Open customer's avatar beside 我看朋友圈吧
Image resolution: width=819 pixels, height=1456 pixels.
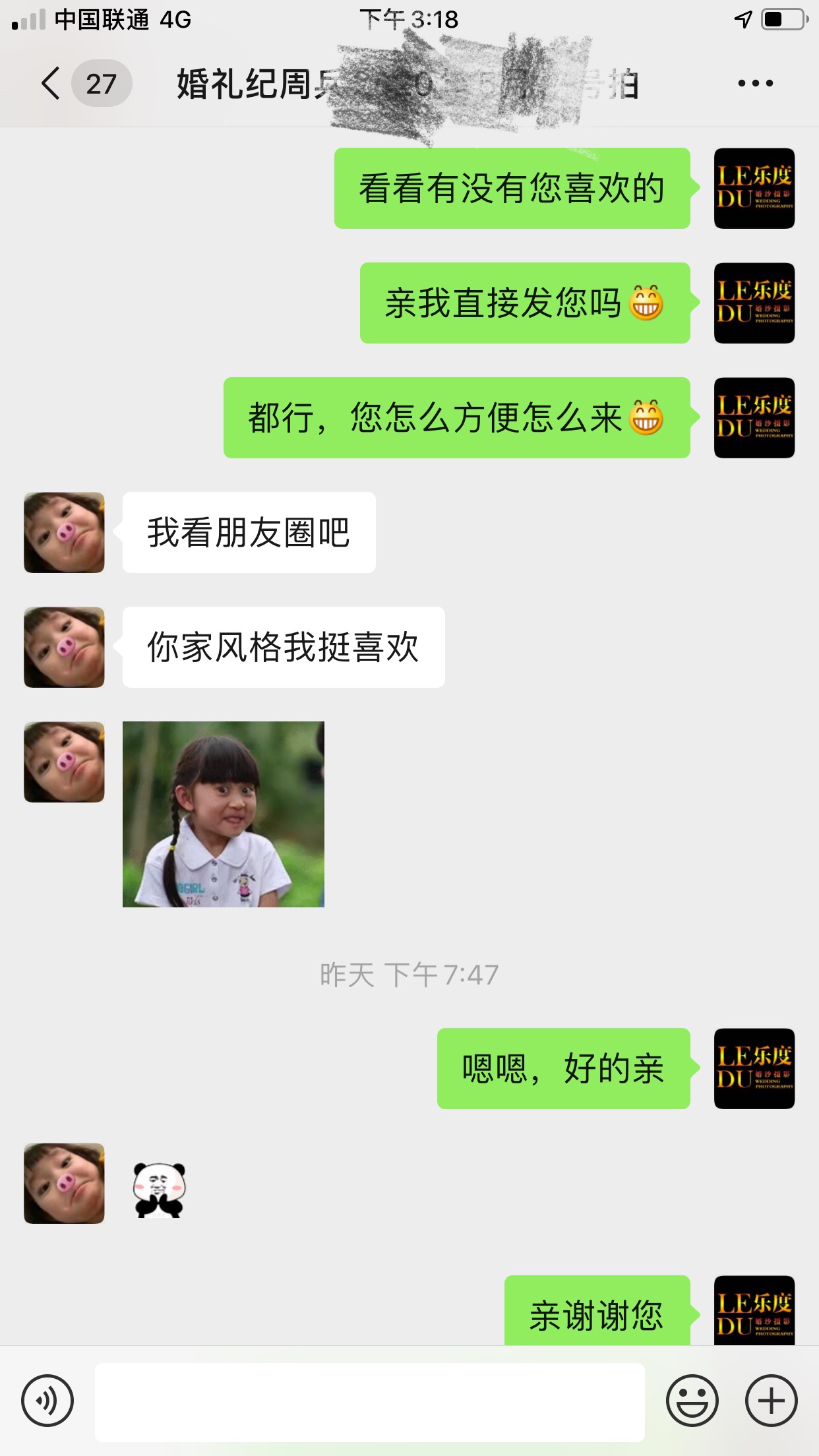pyautogui.click(x=64, y=532)
